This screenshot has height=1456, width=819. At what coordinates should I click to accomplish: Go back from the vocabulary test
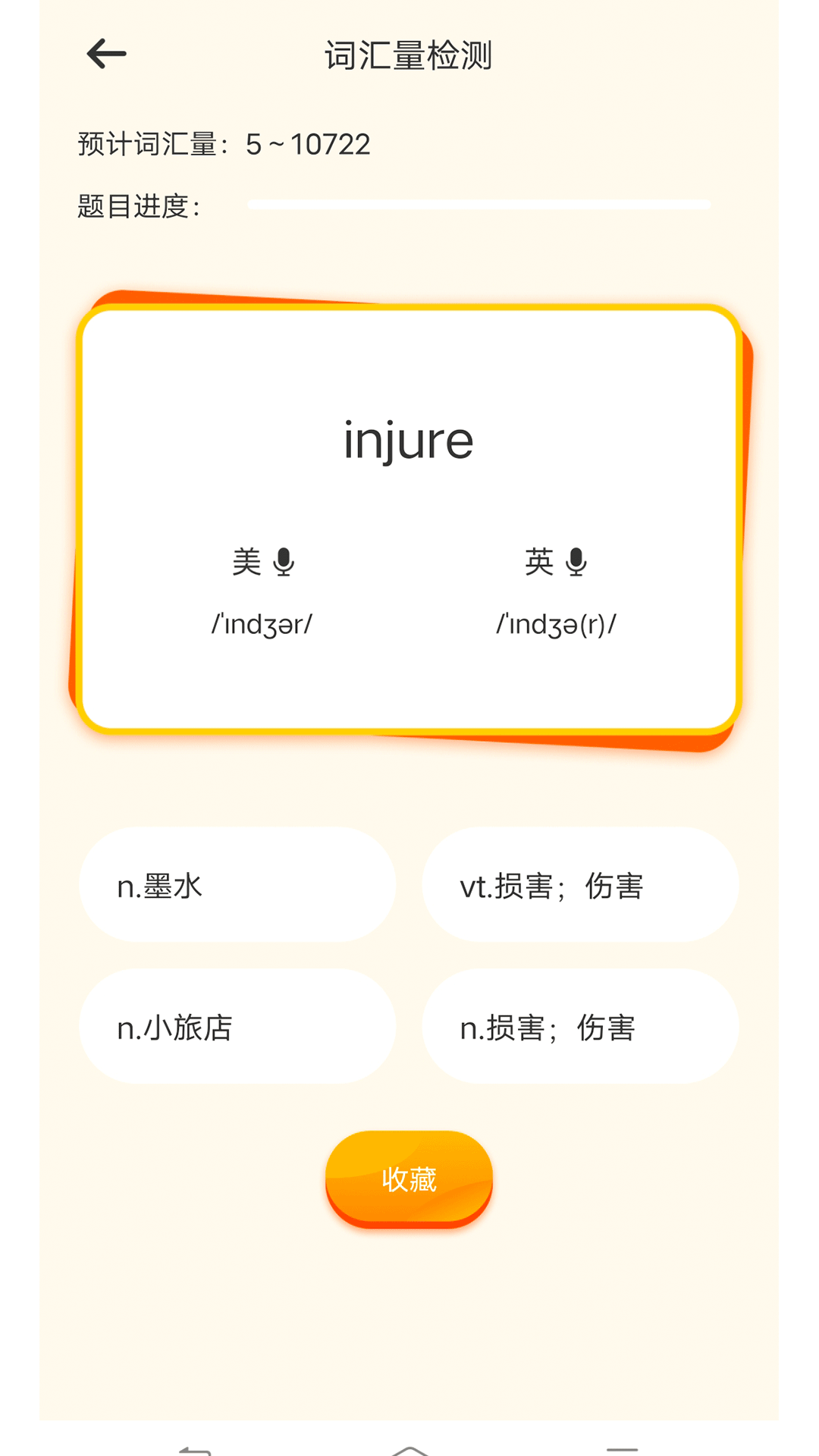[x=106, y=55]
